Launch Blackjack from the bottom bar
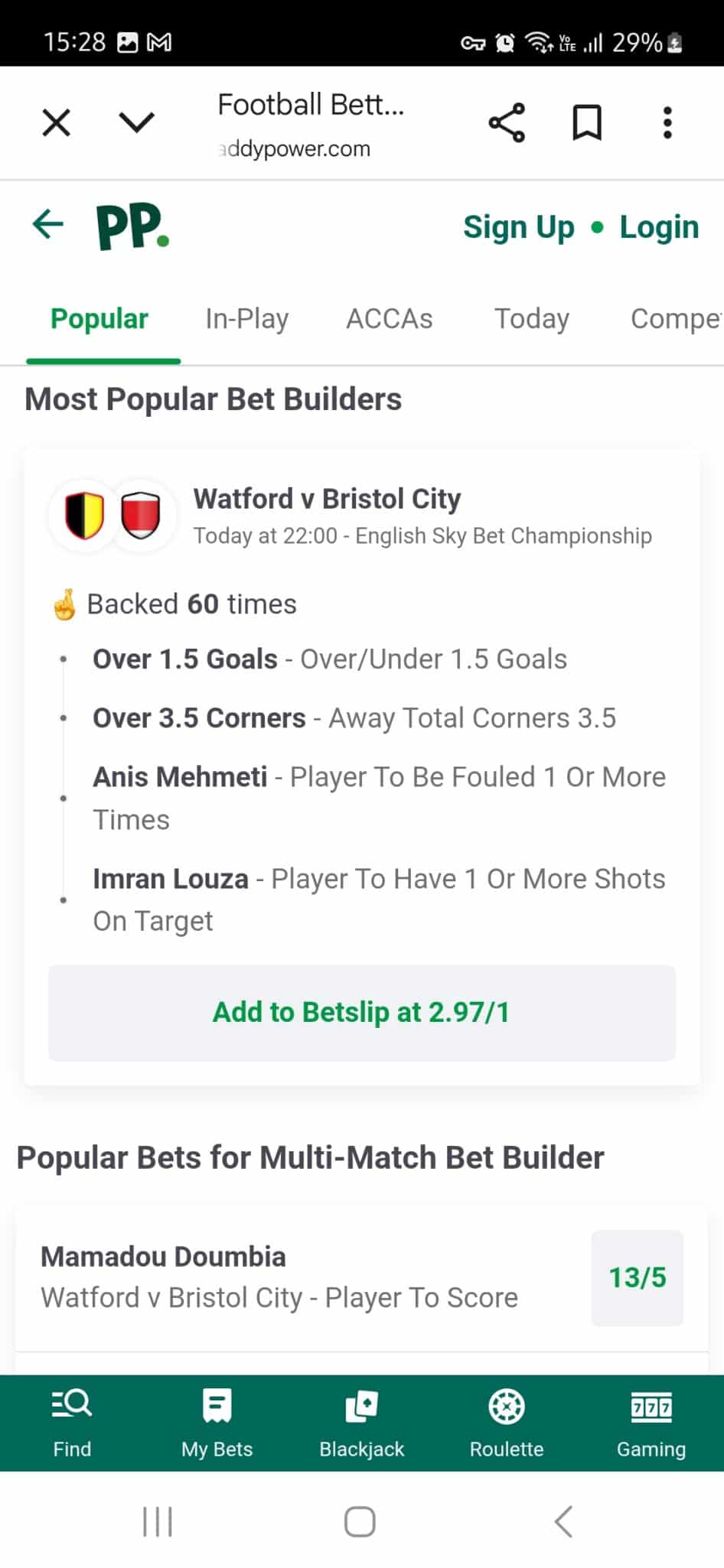The image size is (724, 1568). 361,1423
